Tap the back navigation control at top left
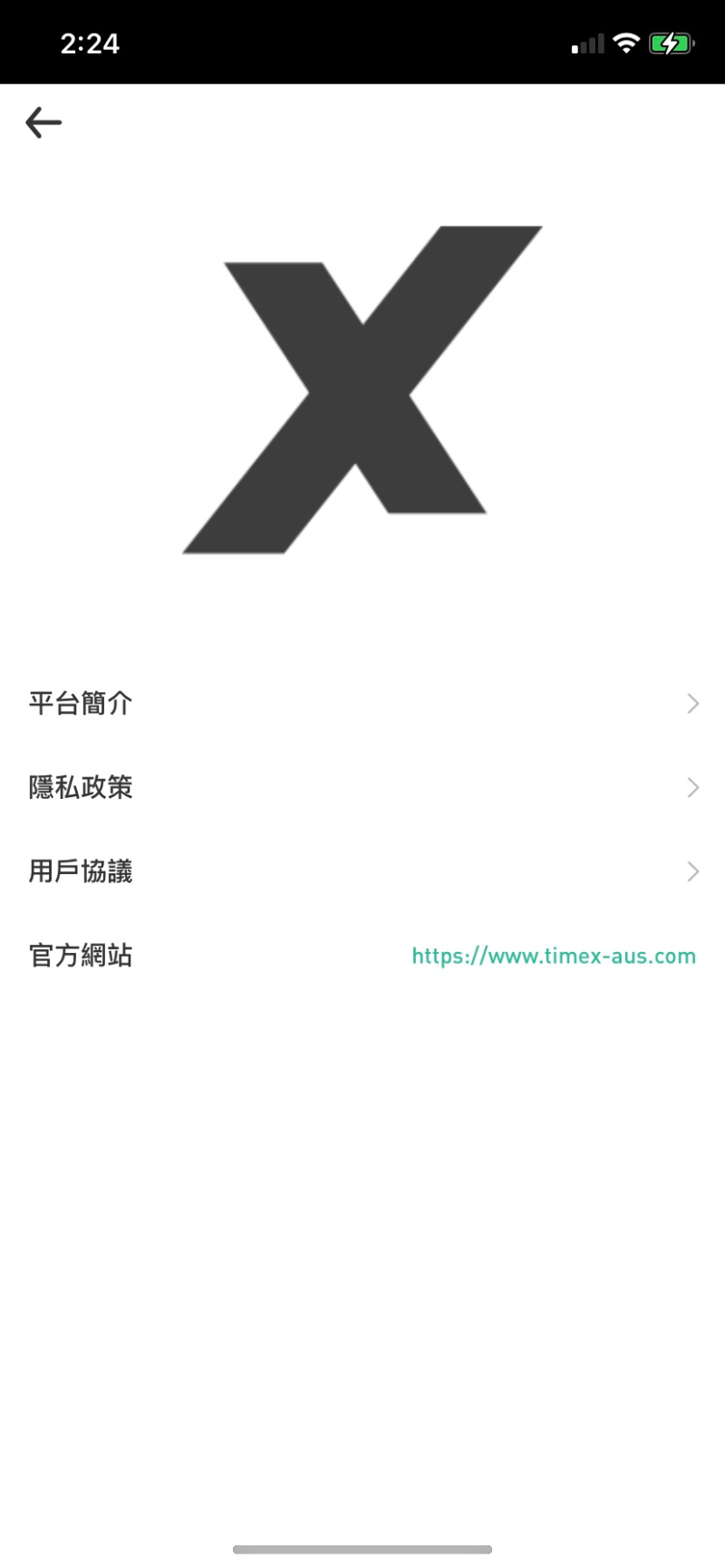This screenshot has height=1568, width=725. (x=43, y=121)
